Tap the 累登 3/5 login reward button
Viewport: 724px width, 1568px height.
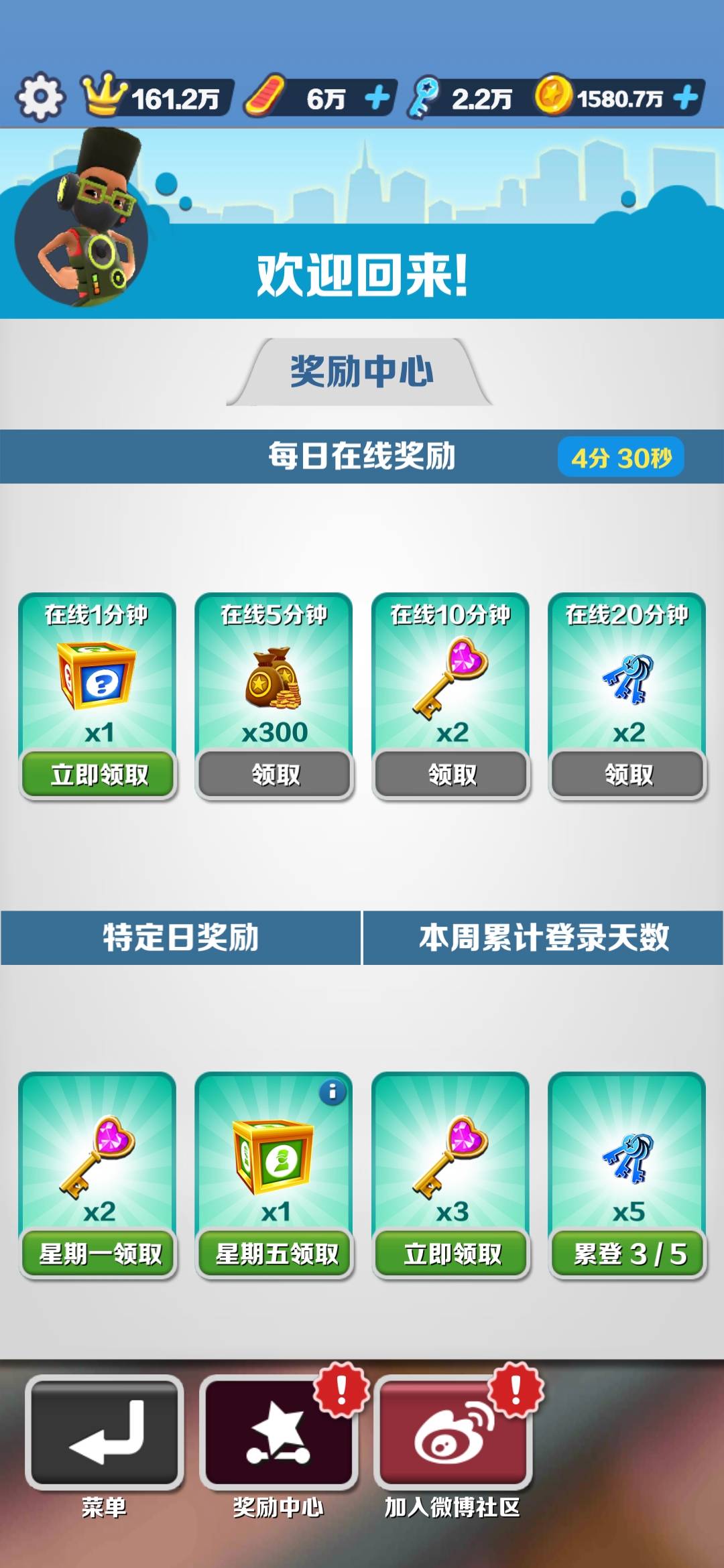(x=628, y=1254)
